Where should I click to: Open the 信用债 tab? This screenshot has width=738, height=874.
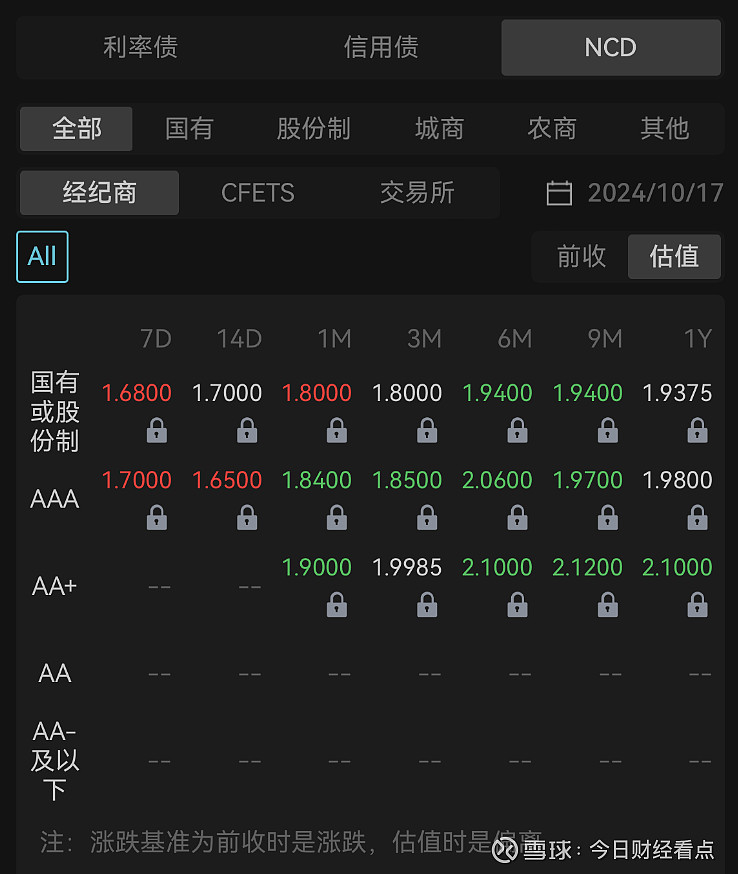[x=380, y=47]
